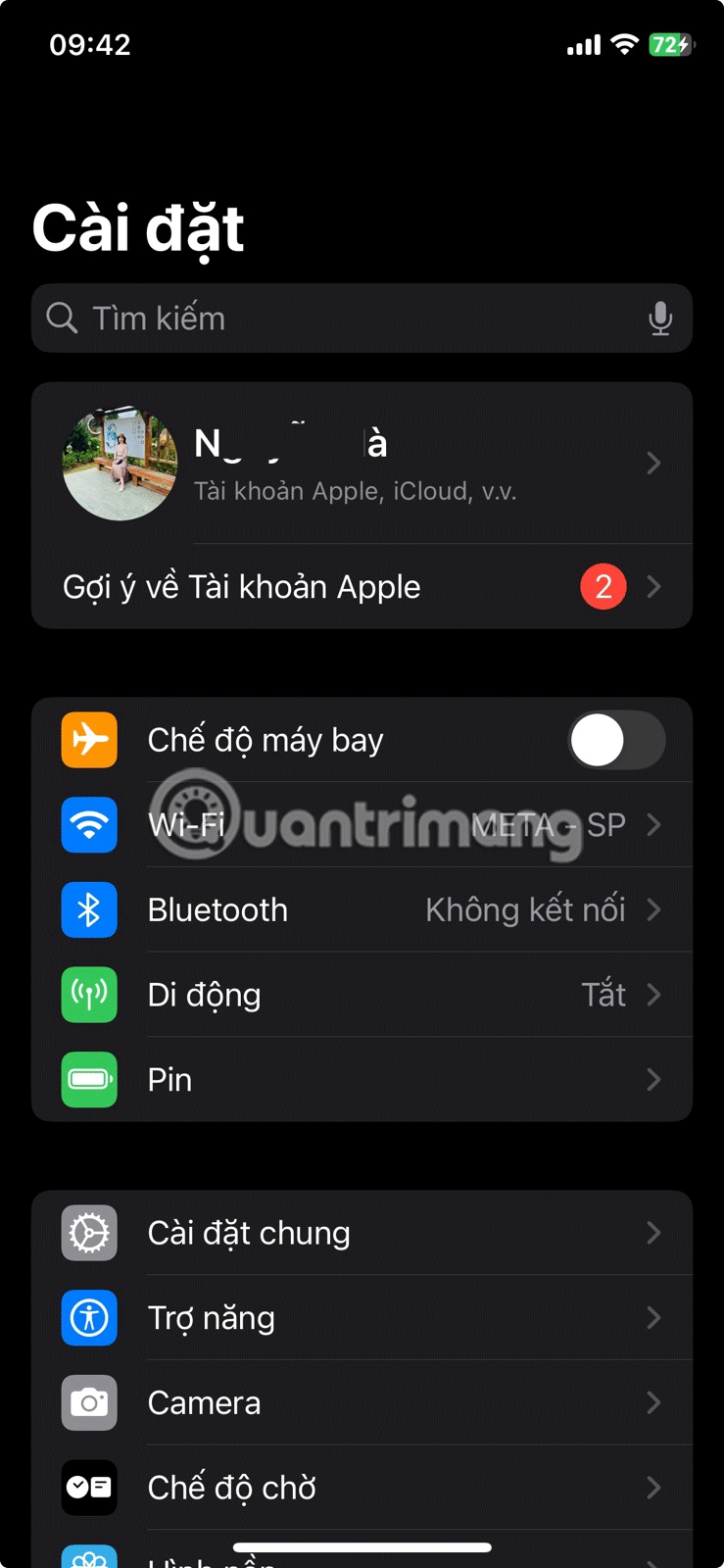724x1568 pixels.
Task: Open Trợ năng accessibility settings
Action: [392, 1318]
